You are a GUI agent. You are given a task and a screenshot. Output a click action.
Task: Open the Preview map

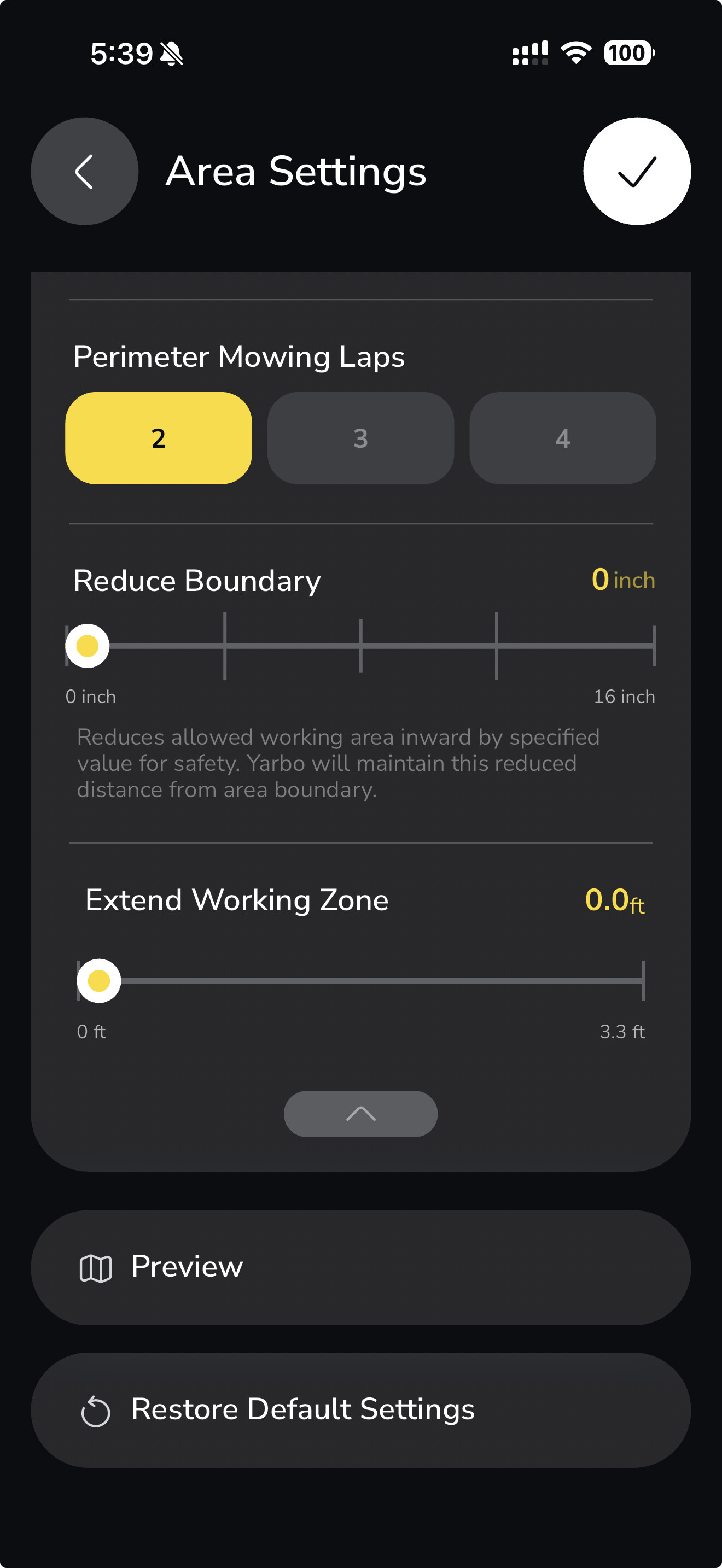point(360,1267)
